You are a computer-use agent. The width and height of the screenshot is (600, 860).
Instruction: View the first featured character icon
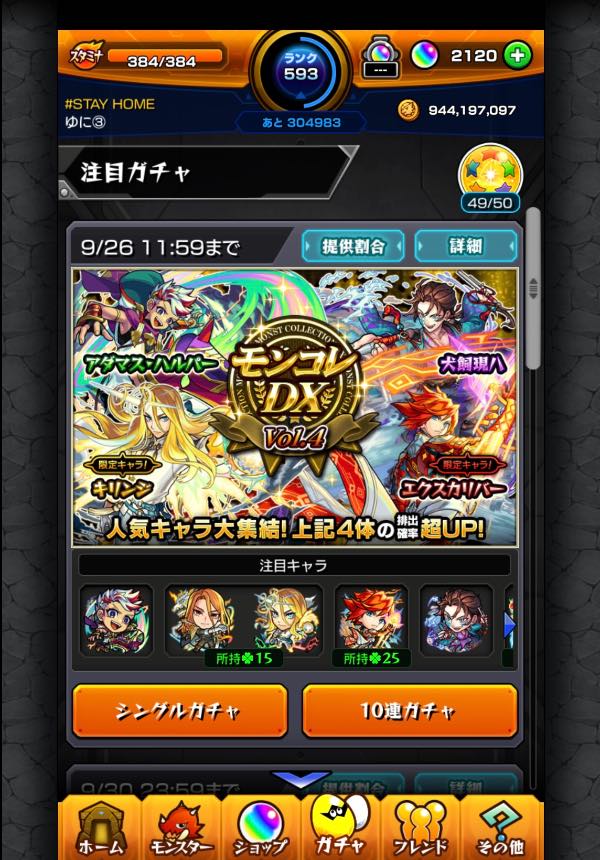tap(116, 620)
